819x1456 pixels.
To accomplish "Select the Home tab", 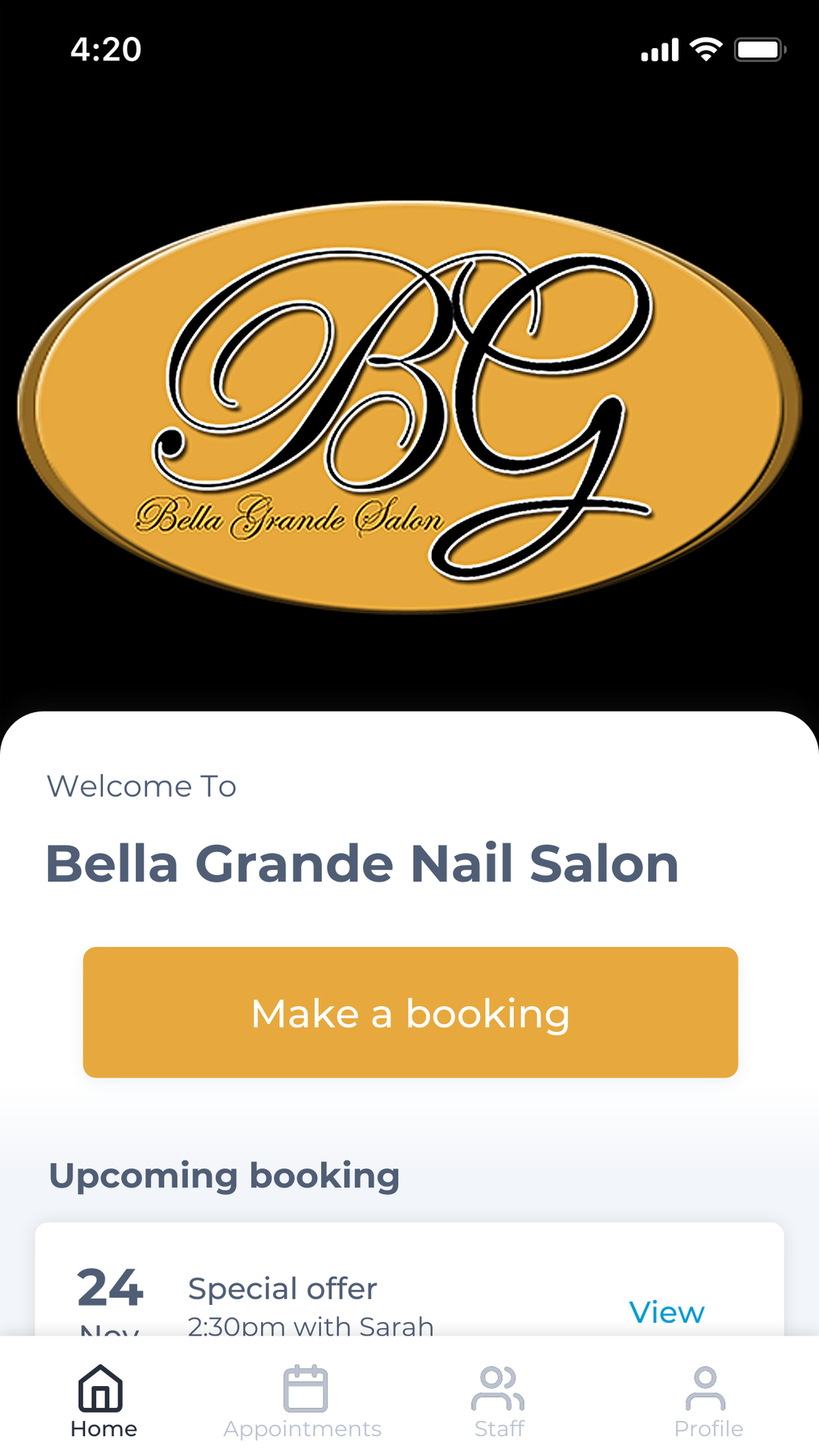I will point(104,1401).
